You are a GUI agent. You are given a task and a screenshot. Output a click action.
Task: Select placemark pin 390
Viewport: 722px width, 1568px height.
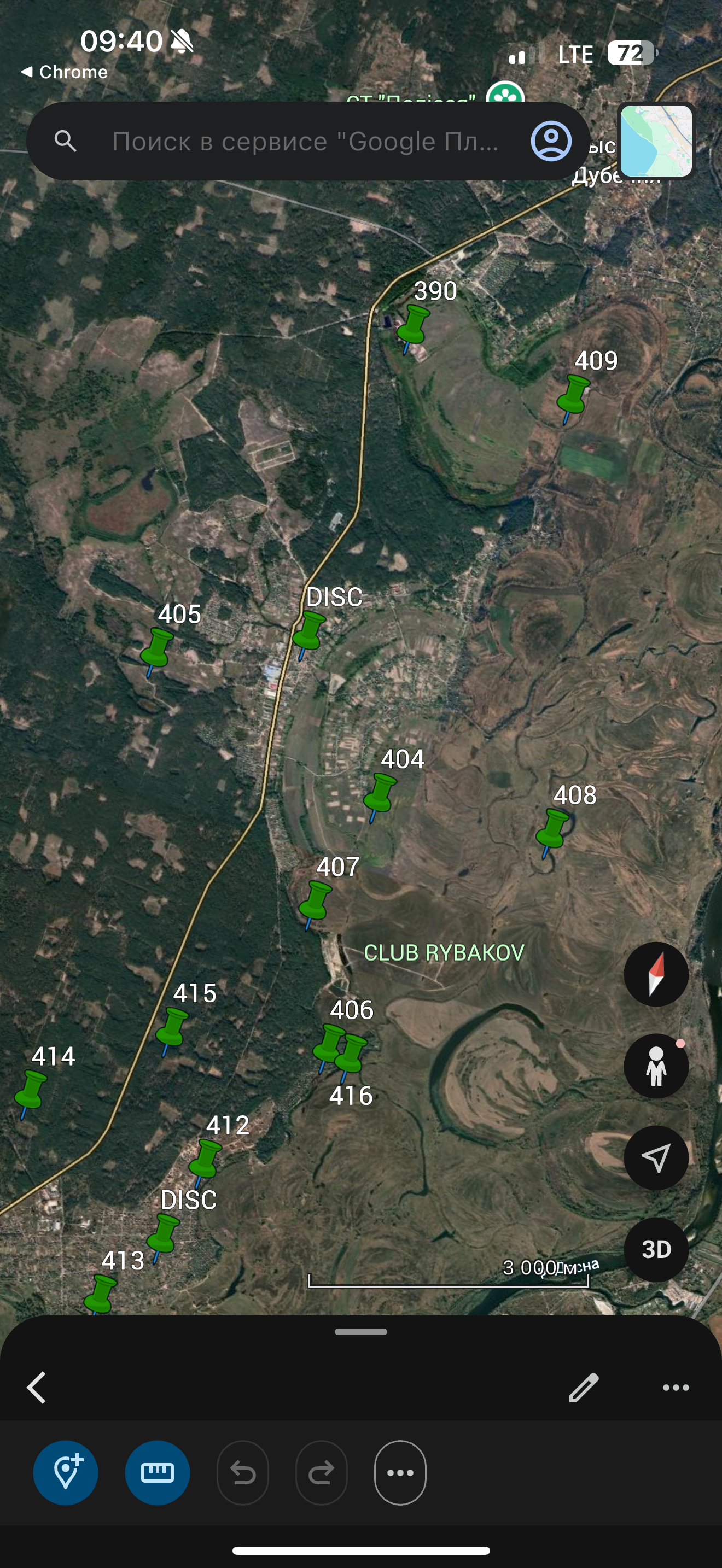[415, 325]
